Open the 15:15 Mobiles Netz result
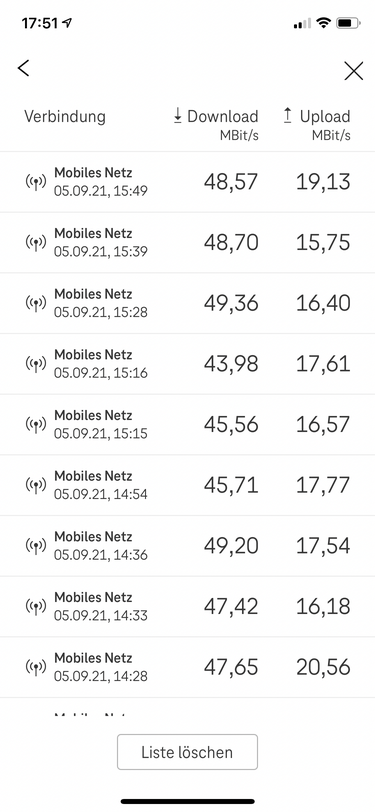 point(188,425)
